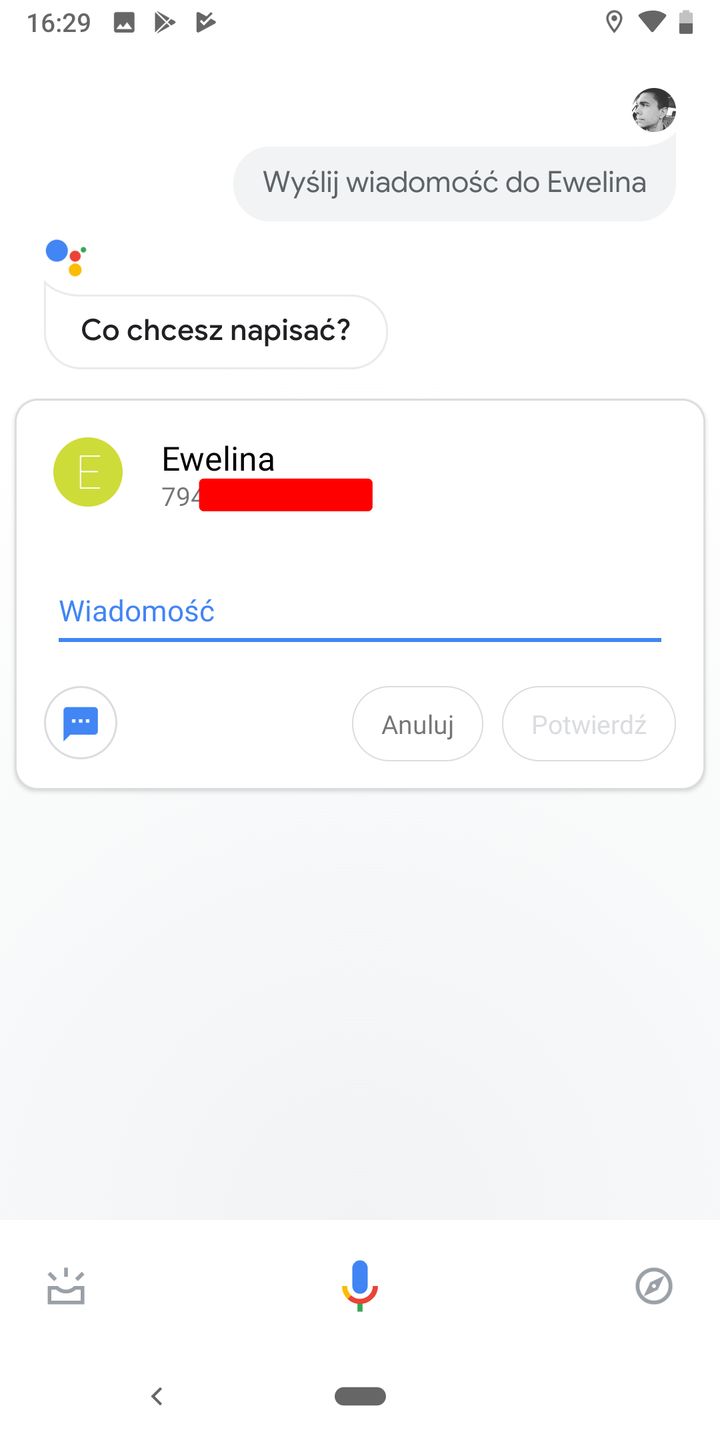Viewport: 720px width, 1440px height.
Task: Select the 'Co chcesz napisać?' bubble
Action: pyautogui.click(x=215, y=330)
